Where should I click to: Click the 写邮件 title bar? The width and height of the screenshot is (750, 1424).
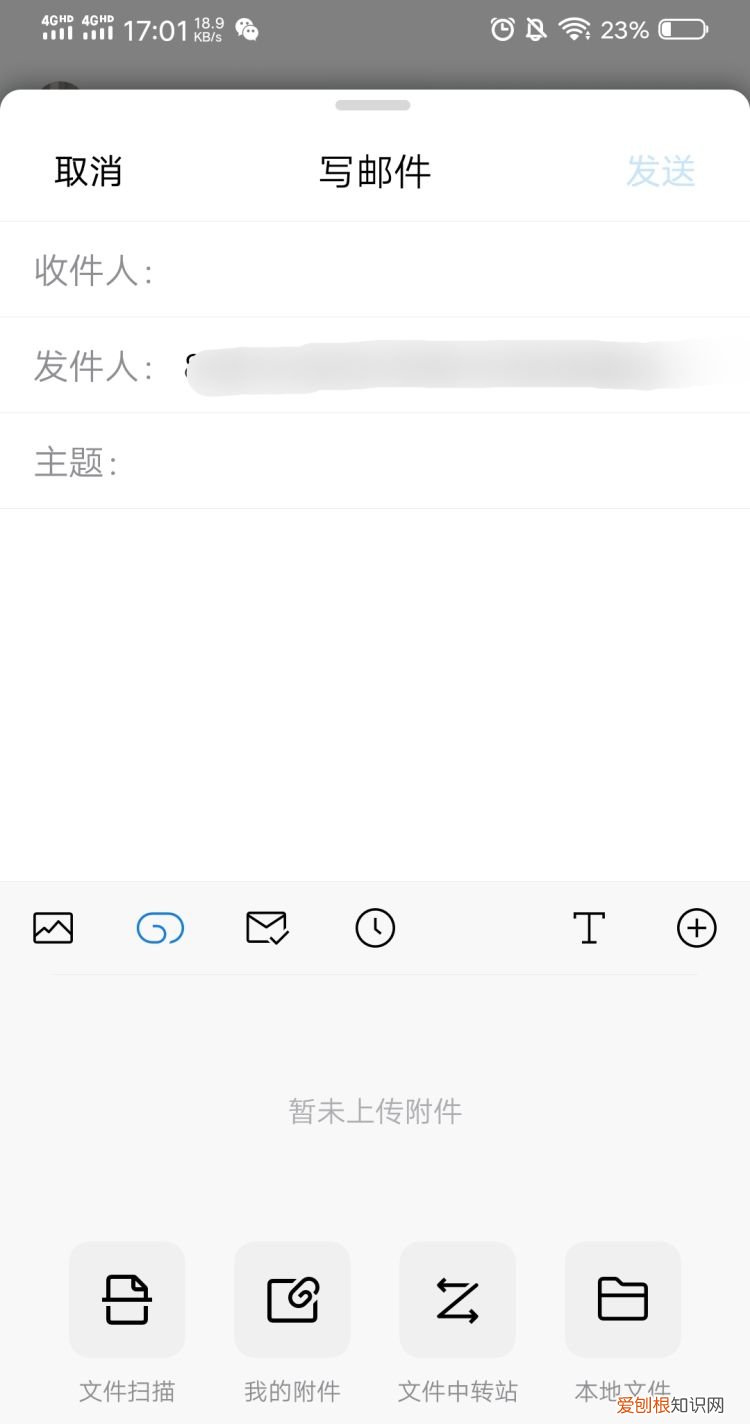click(374, 172)
